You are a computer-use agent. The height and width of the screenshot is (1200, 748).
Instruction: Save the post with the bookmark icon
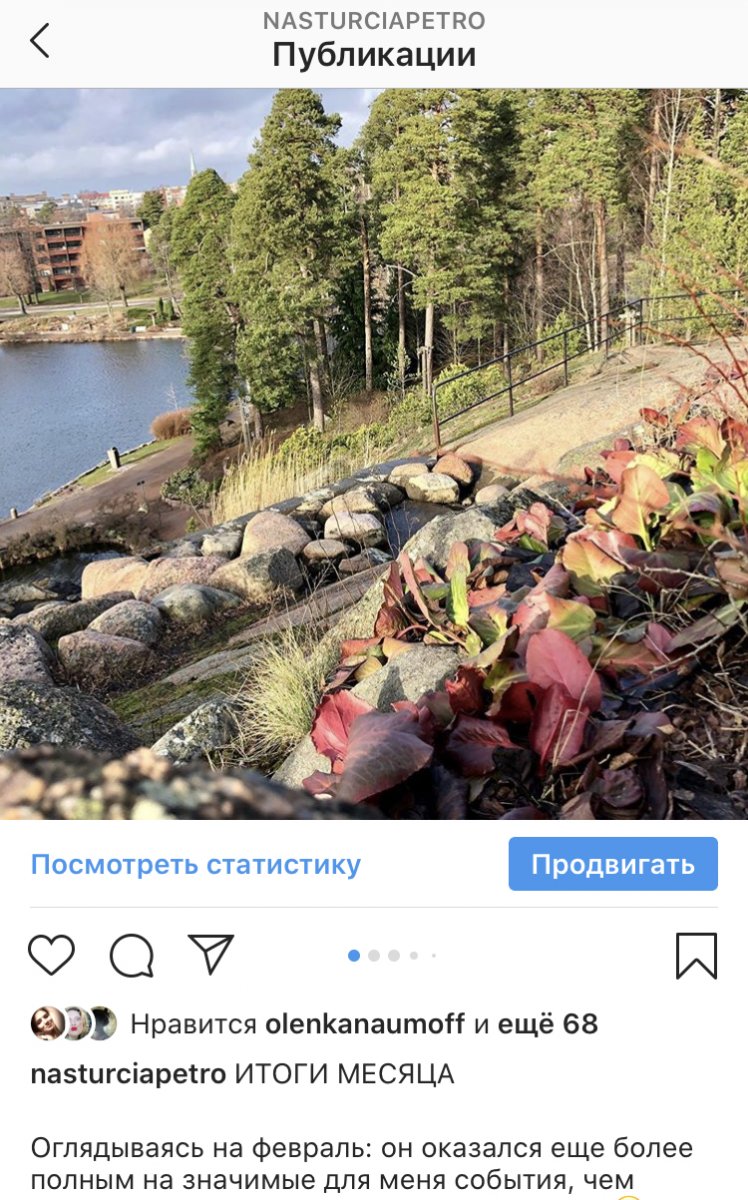[696, 955]
